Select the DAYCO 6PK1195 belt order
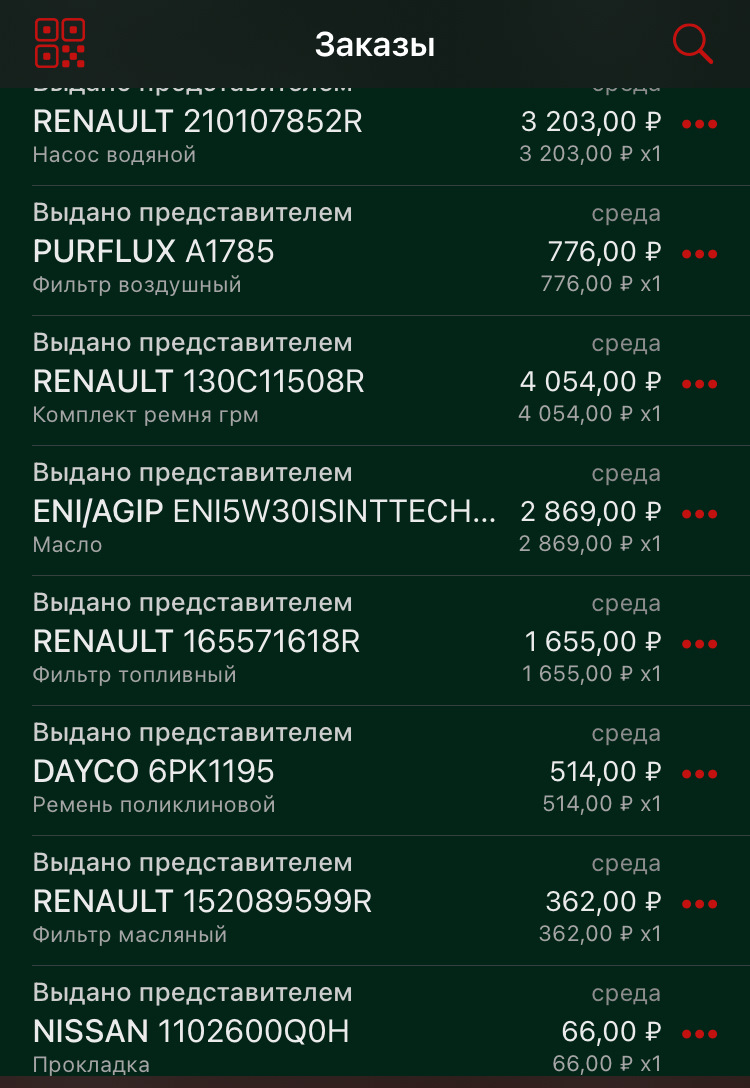Screen dimensions: 750x1088 click(300, 772)
